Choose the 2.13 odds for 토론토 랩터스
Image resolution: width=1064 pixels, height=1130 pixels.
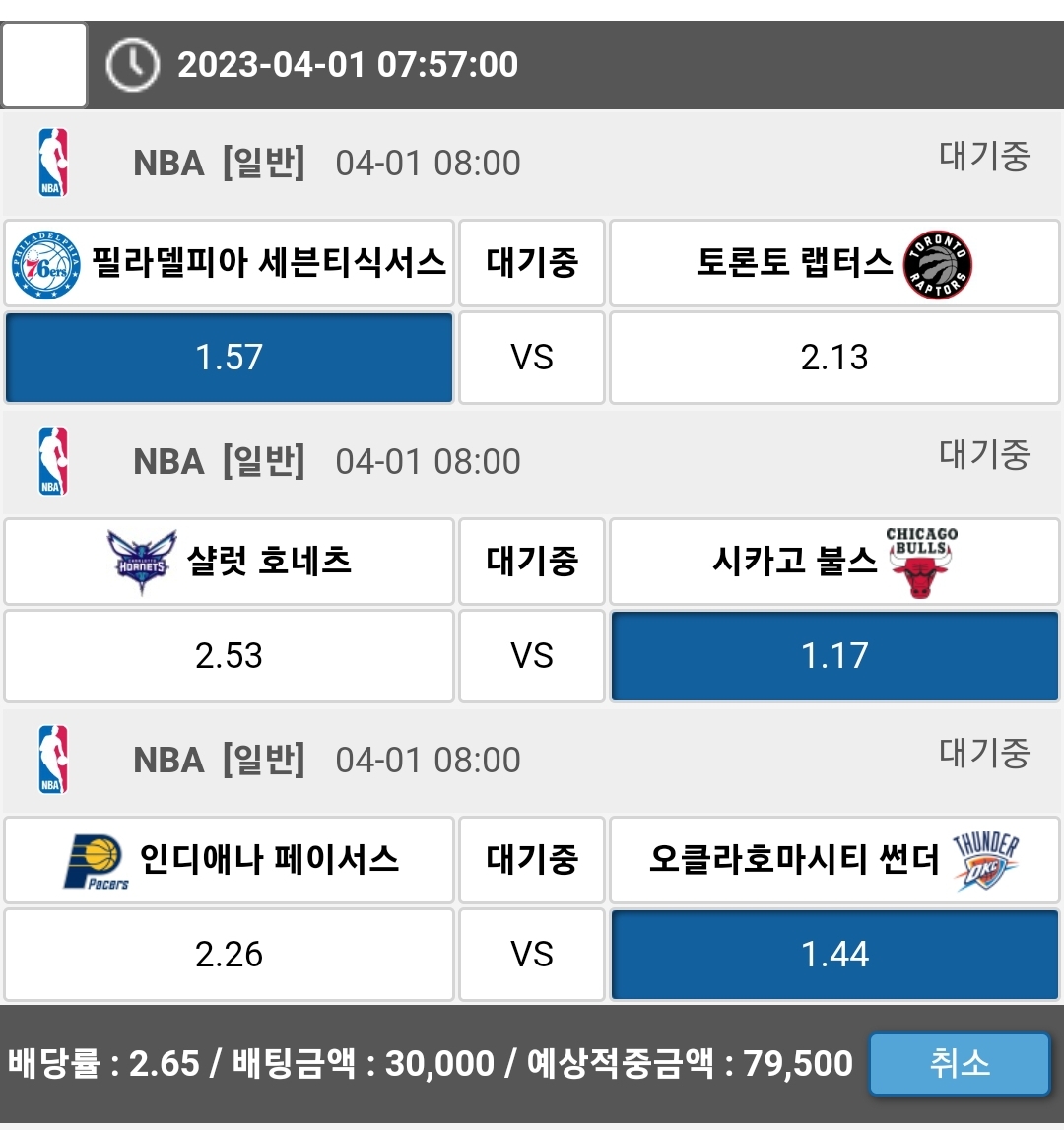pyautogui.click(x=834, y=358)
